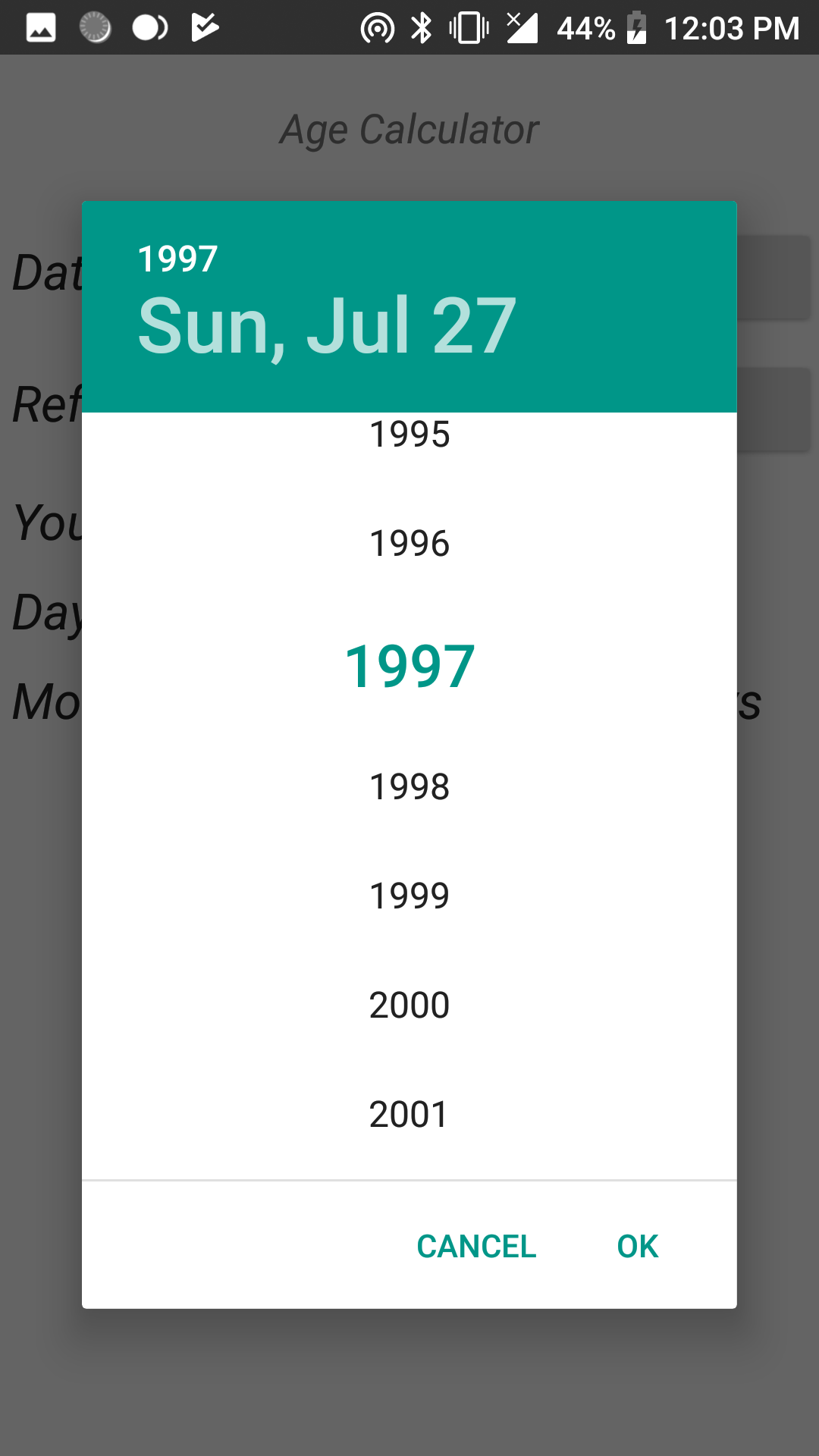Screen dimensions: 819x1456
Task: Open the year 1999 option
Action: (x=409, y=895)
